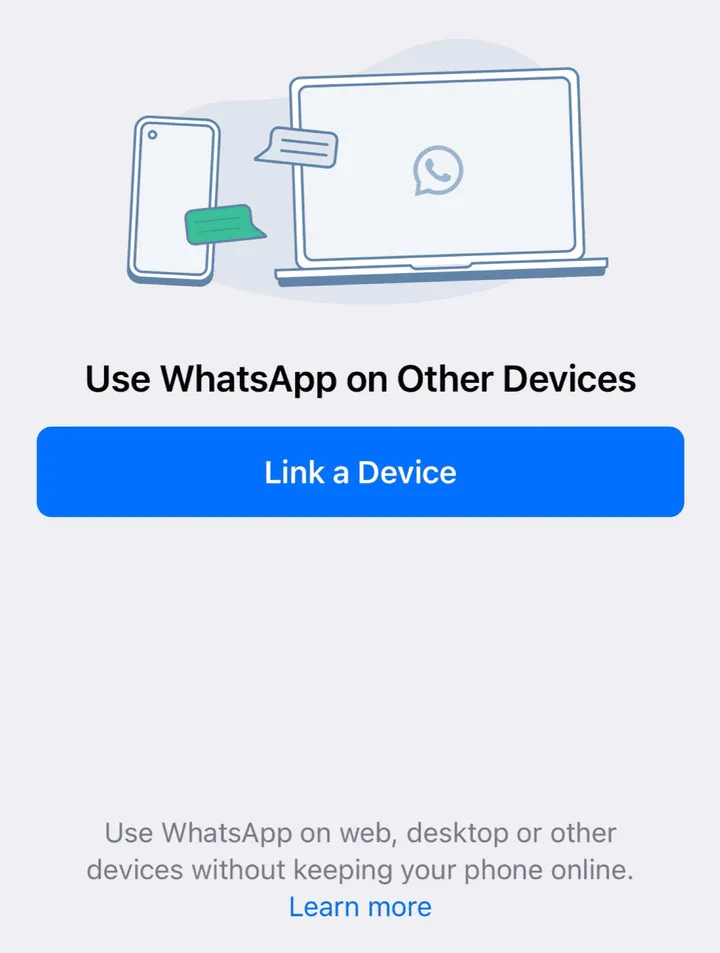
Task: Tap the Link a Device button
Action: click(360, 472)
